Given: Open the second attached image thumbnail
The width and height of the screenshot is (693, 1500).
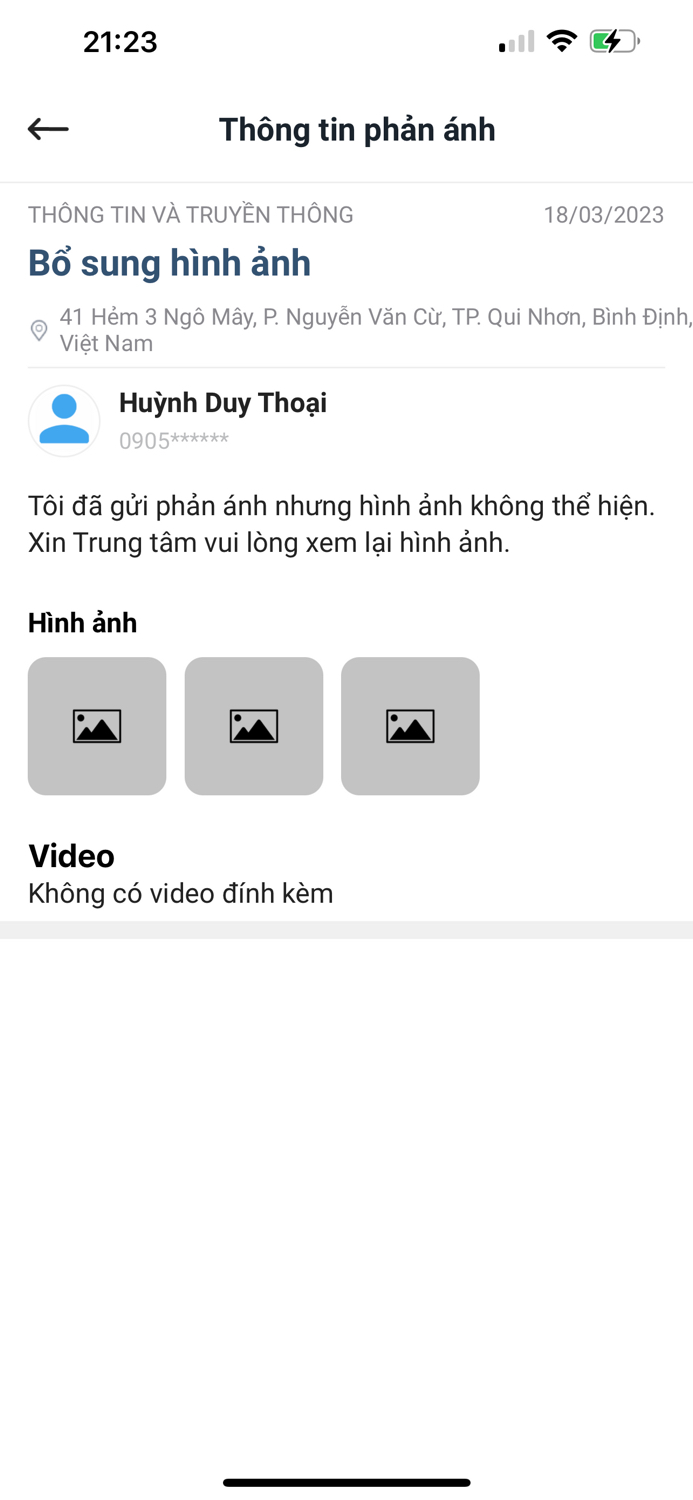Looking at the screenshot, I should [254, 726].
